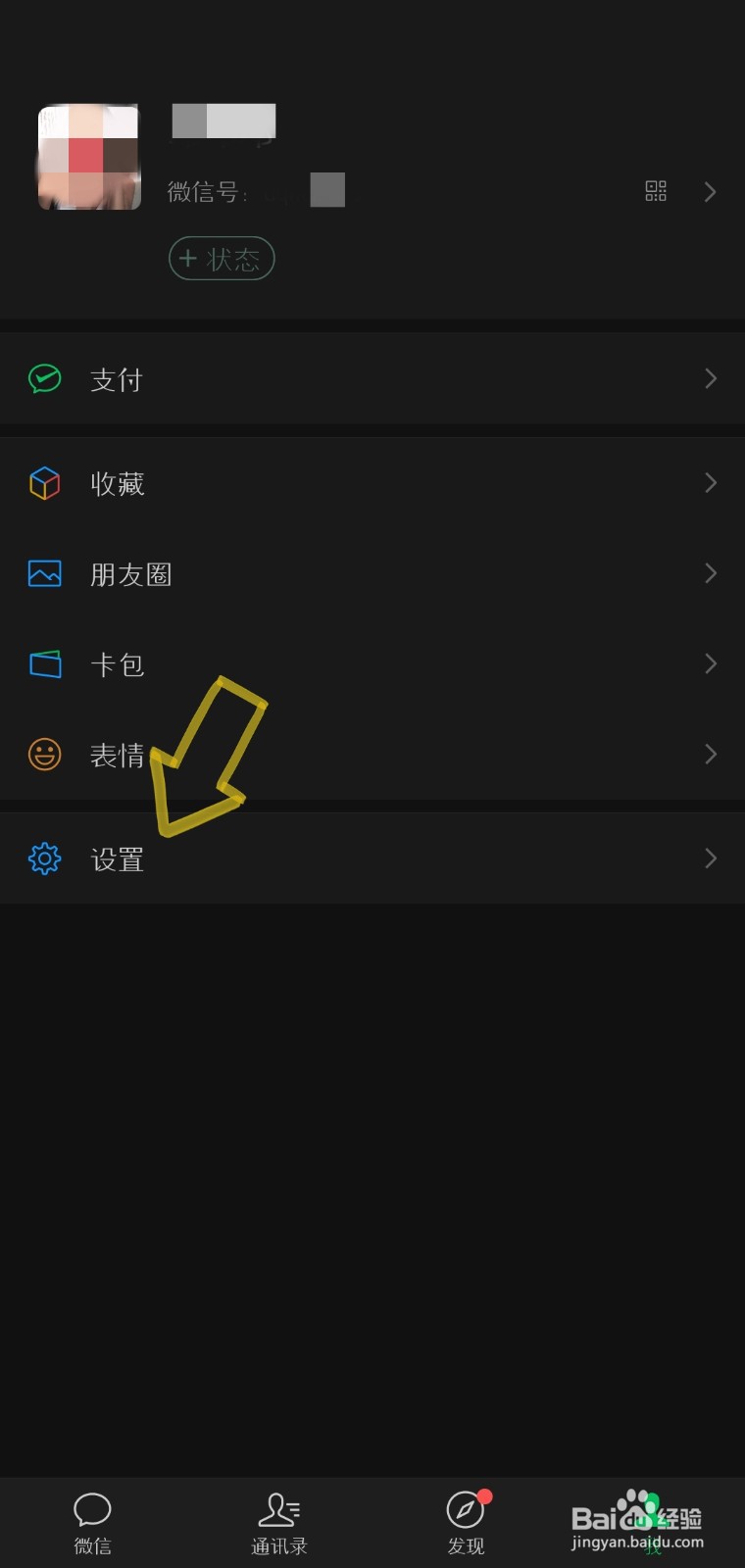This screenshot has width=745, height=1568.
Task: Tap the red badge on 发现
Action: point(484,1496)
